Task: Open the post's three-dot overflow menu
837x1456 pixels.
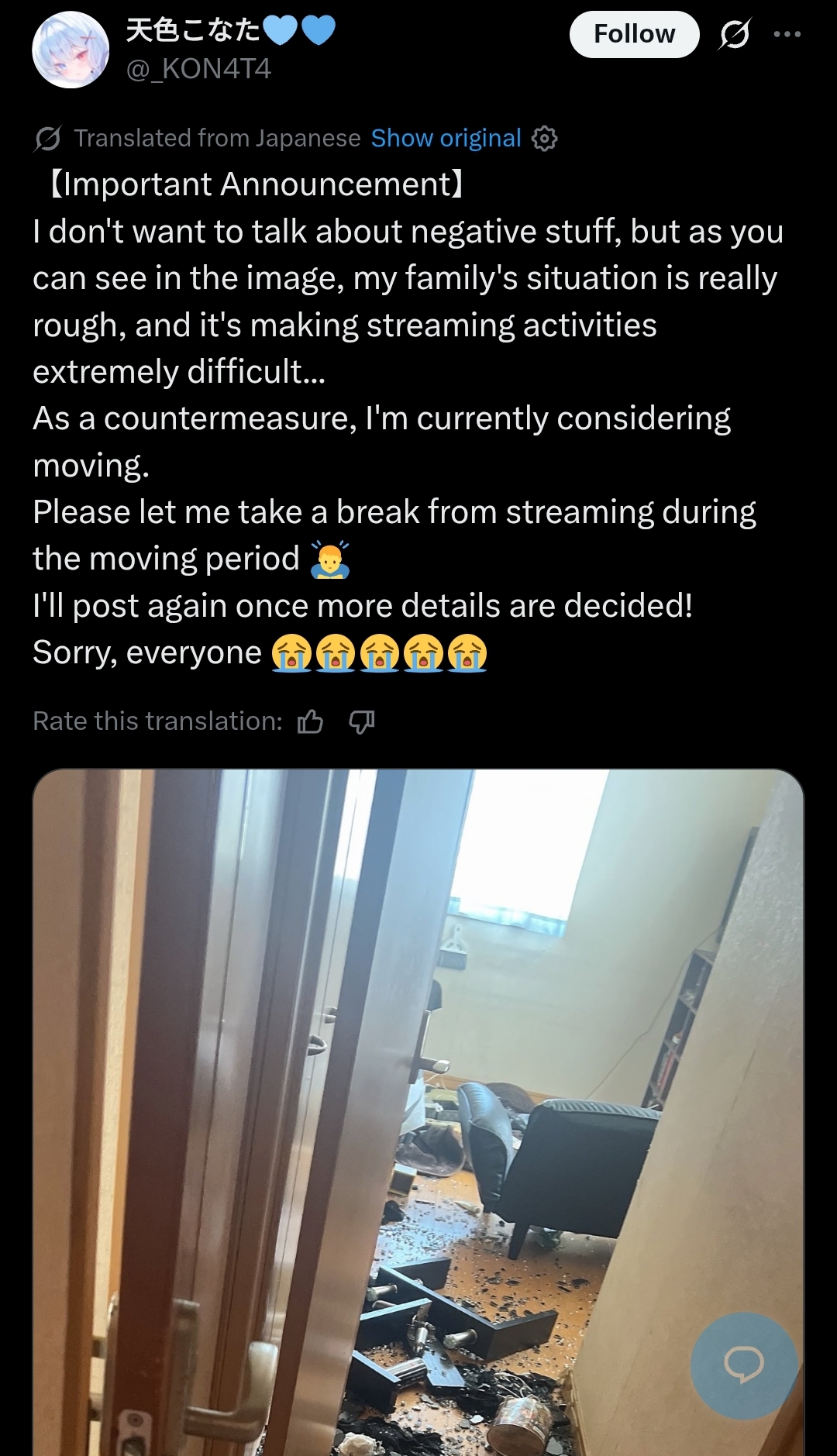Action: pos(787,34)
